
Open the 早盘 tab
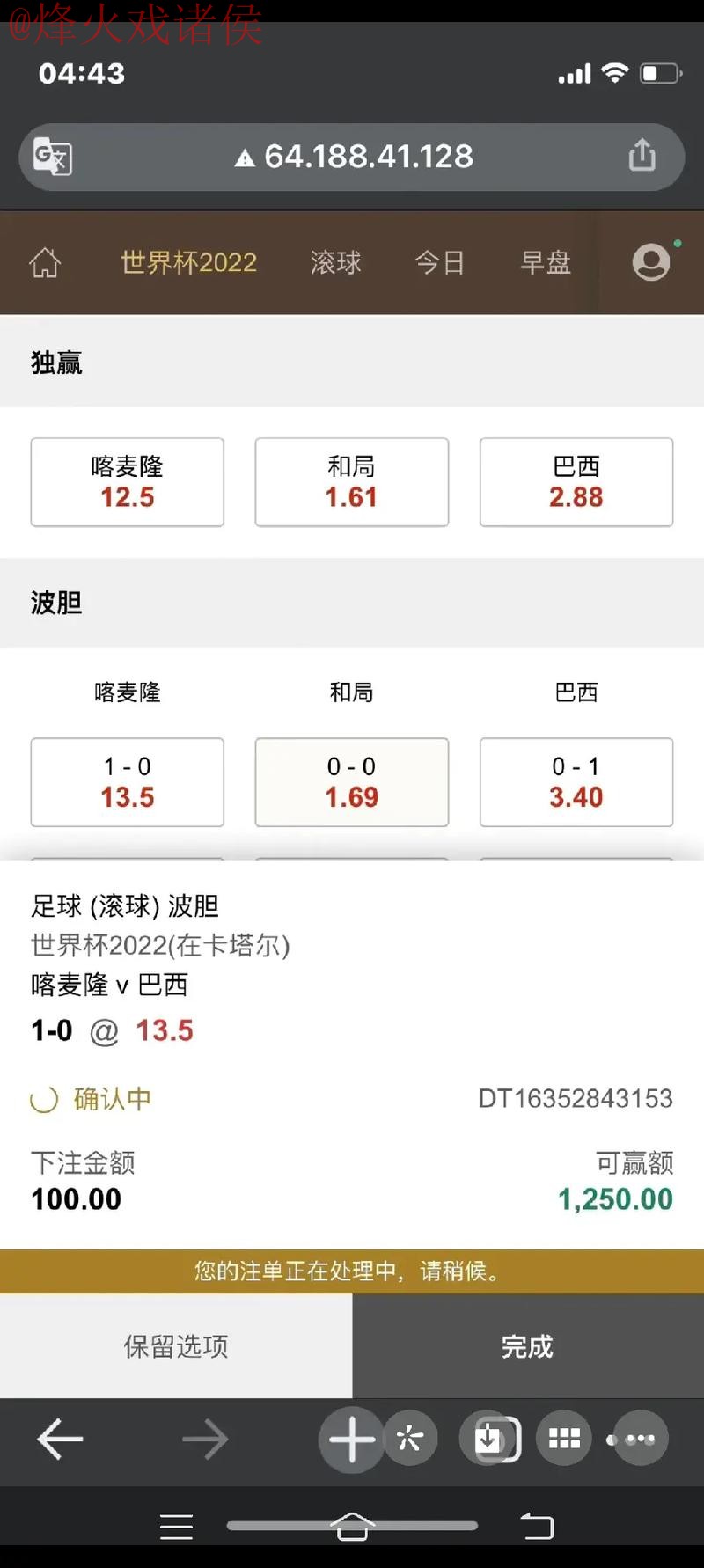[x=544, y=263]
